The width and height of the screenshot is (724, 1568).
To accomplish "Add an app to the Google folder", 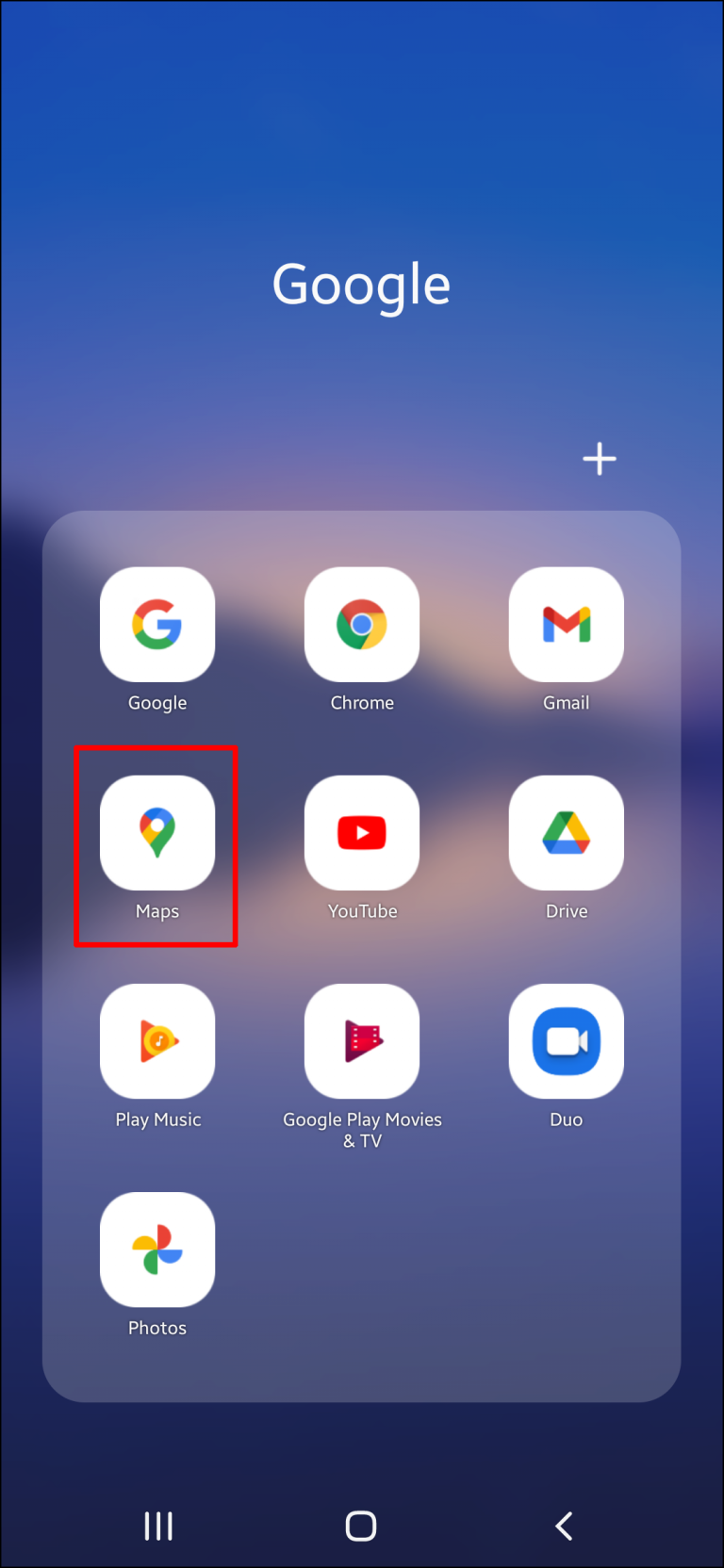I will point(599,459).
